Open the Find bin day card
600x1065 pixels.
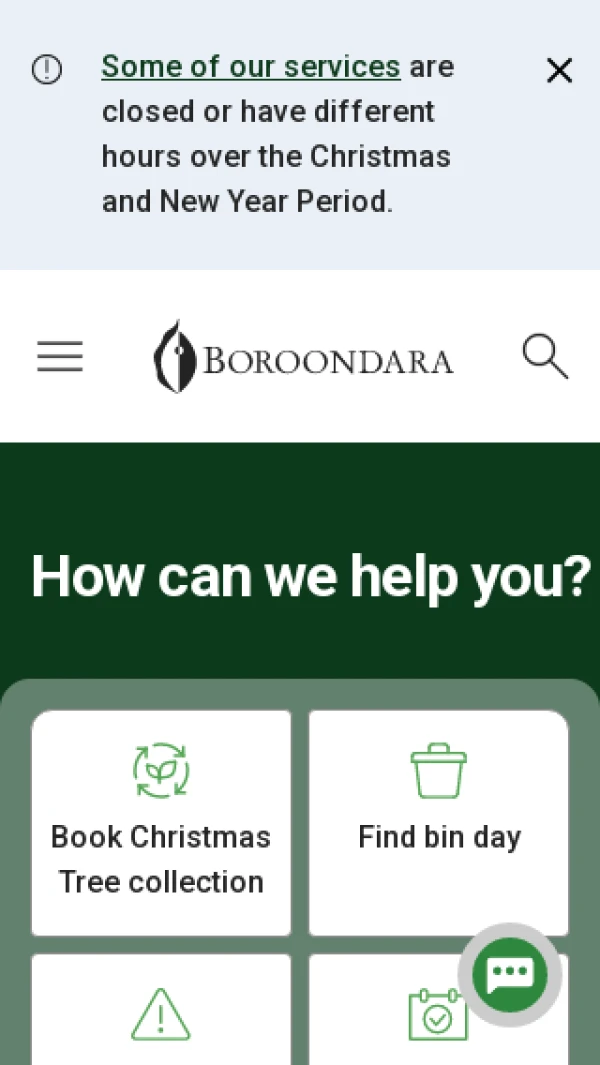439,822
